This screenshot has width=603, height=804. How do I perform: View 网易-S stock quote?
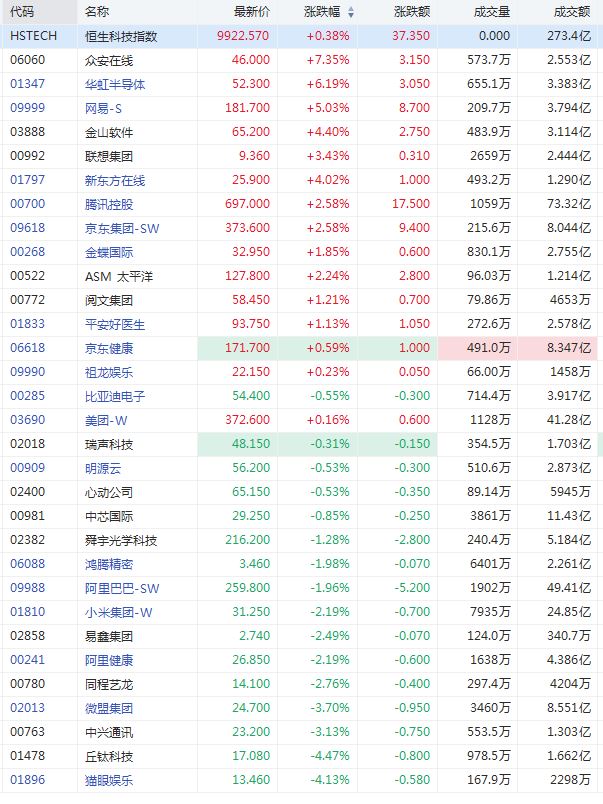click(107, 108)
